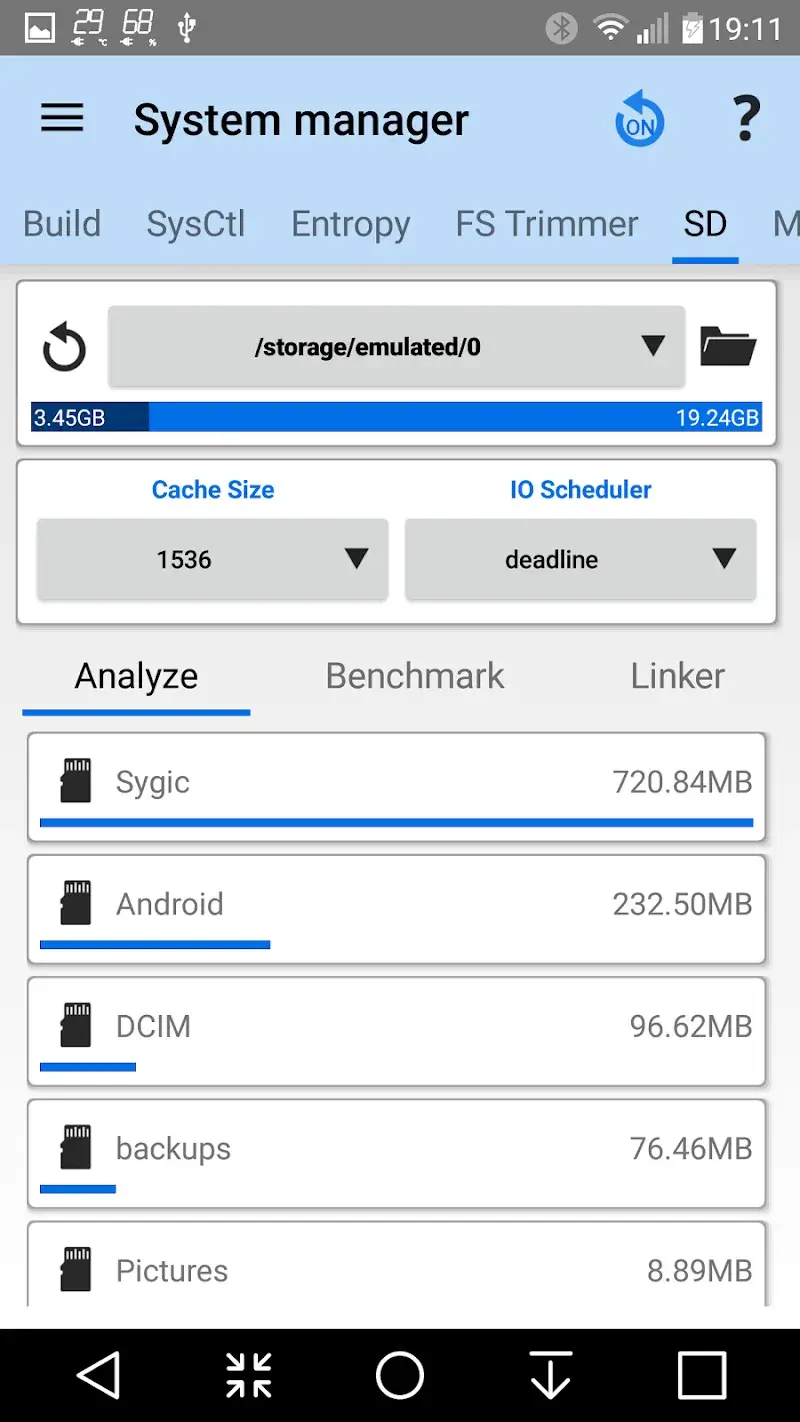The image size is (800, 1422).
Task: Open the help question mark icon
Action: pyautogui.click(x=746, y=118)
